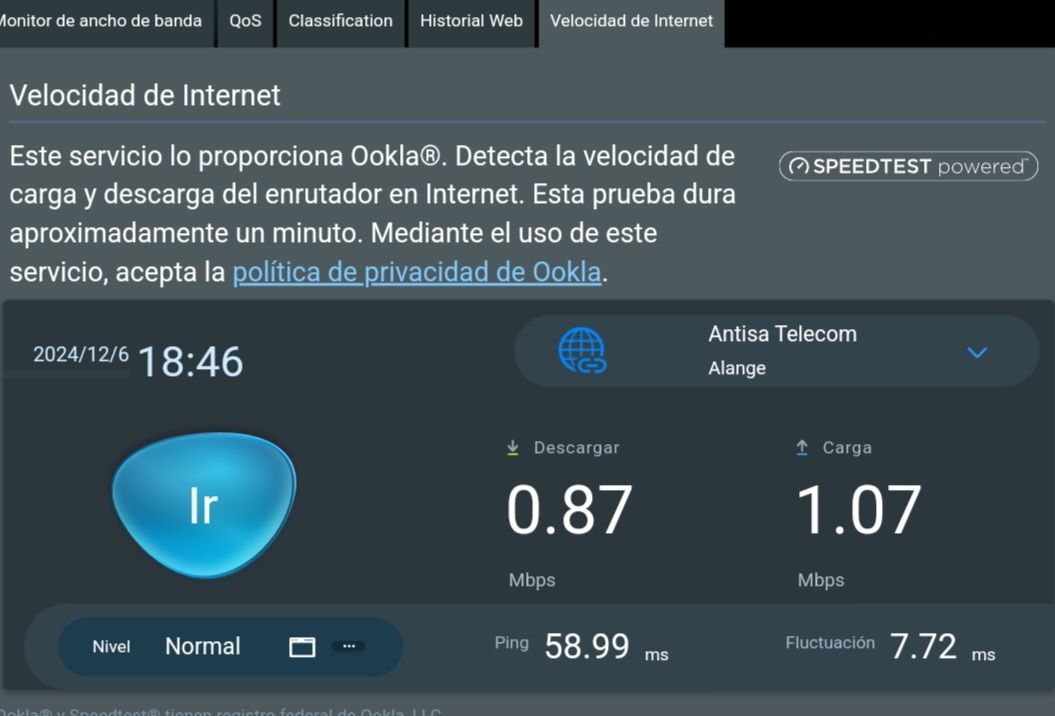Tap the Velocidad de Internet tab
The width and height of the screenshot is (1055, 716).
631,21
